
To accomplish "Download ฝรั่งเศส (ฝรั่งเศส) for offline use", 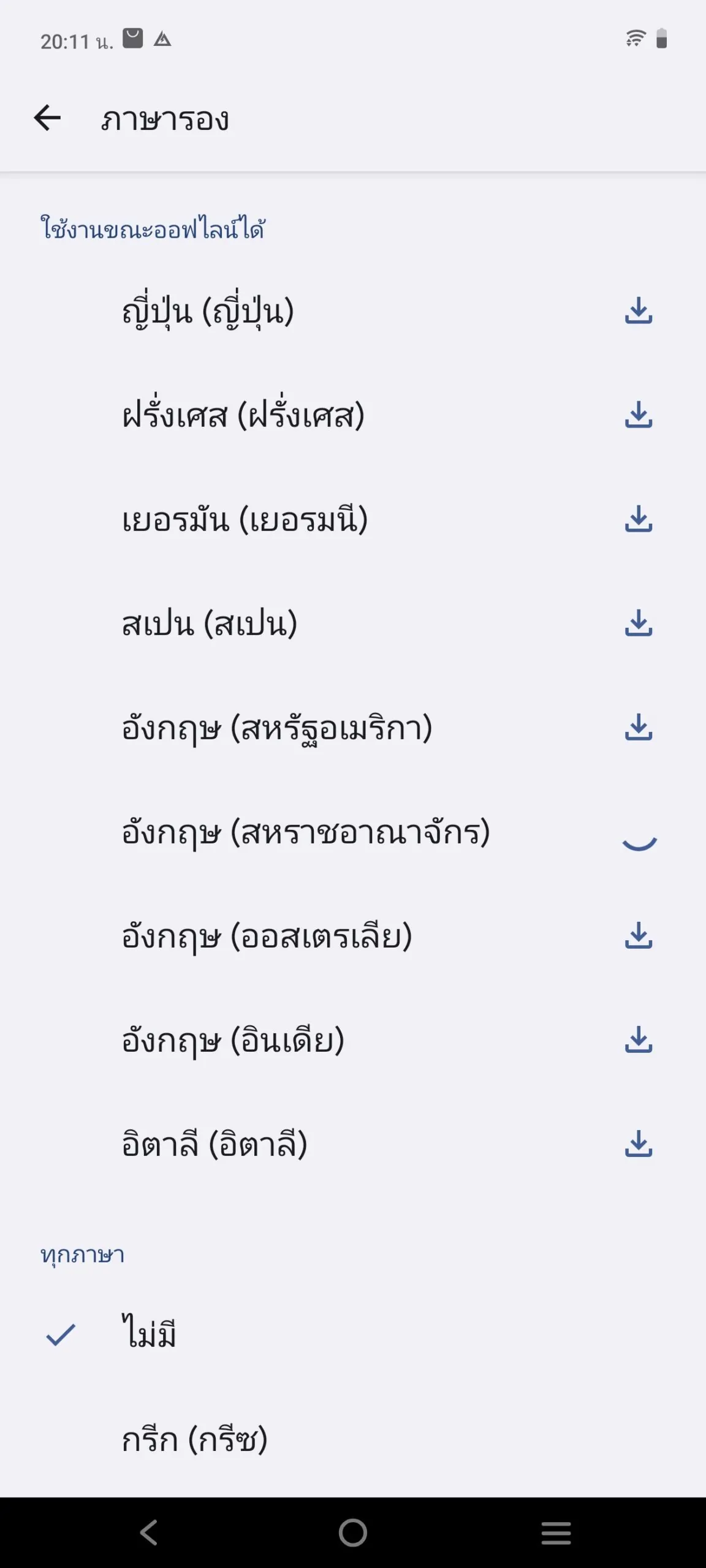I will tap(639, 415).
